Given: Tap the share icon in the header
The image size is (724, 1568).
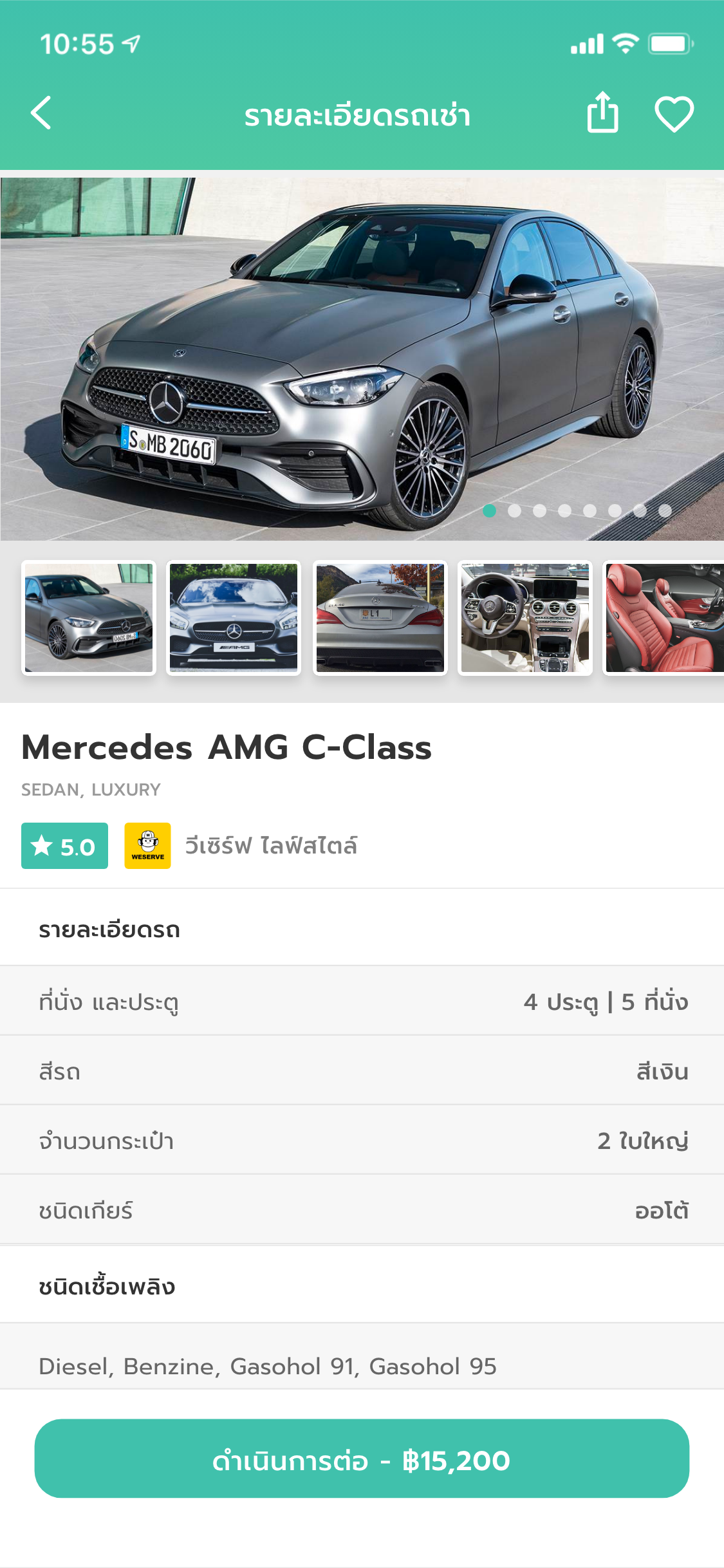Looking at the screenshot, I should coord(602,114).
